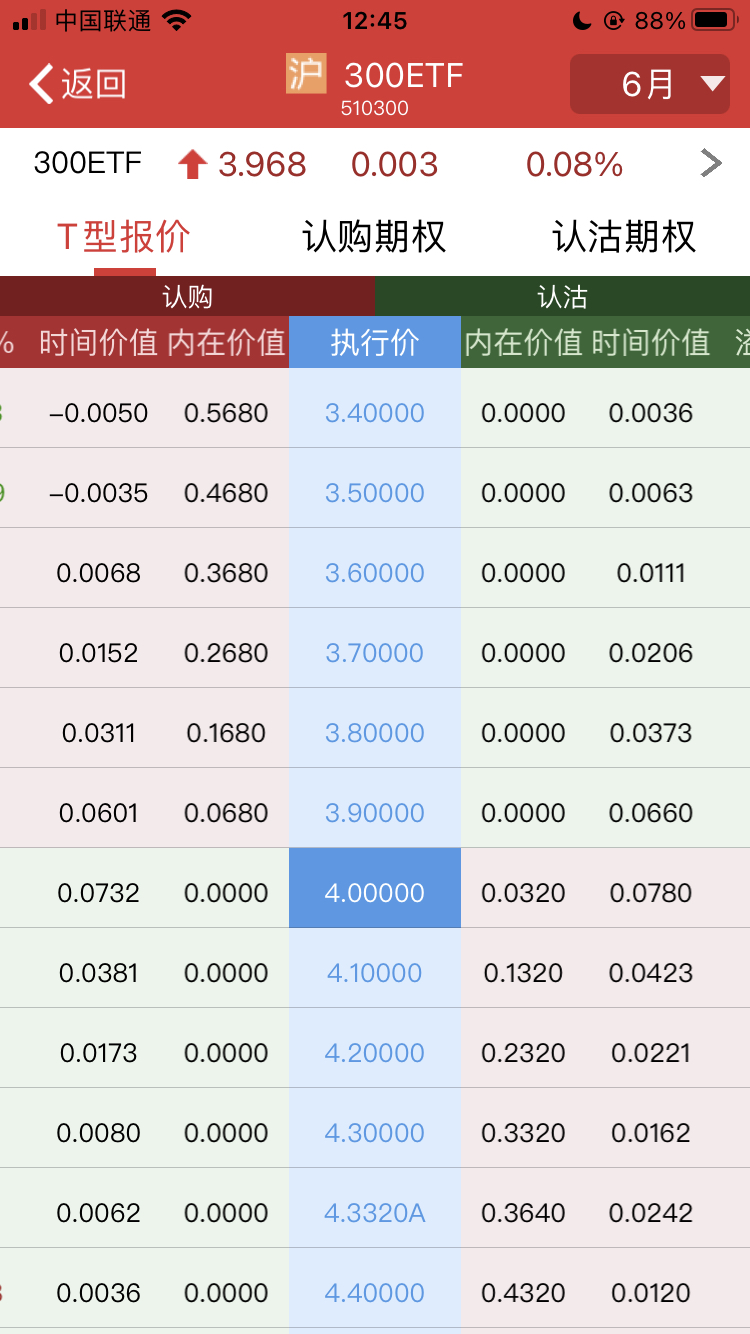Open the 6月 expiry month dropdown
The image size is (750, 1334).
(x=650, y=84)
